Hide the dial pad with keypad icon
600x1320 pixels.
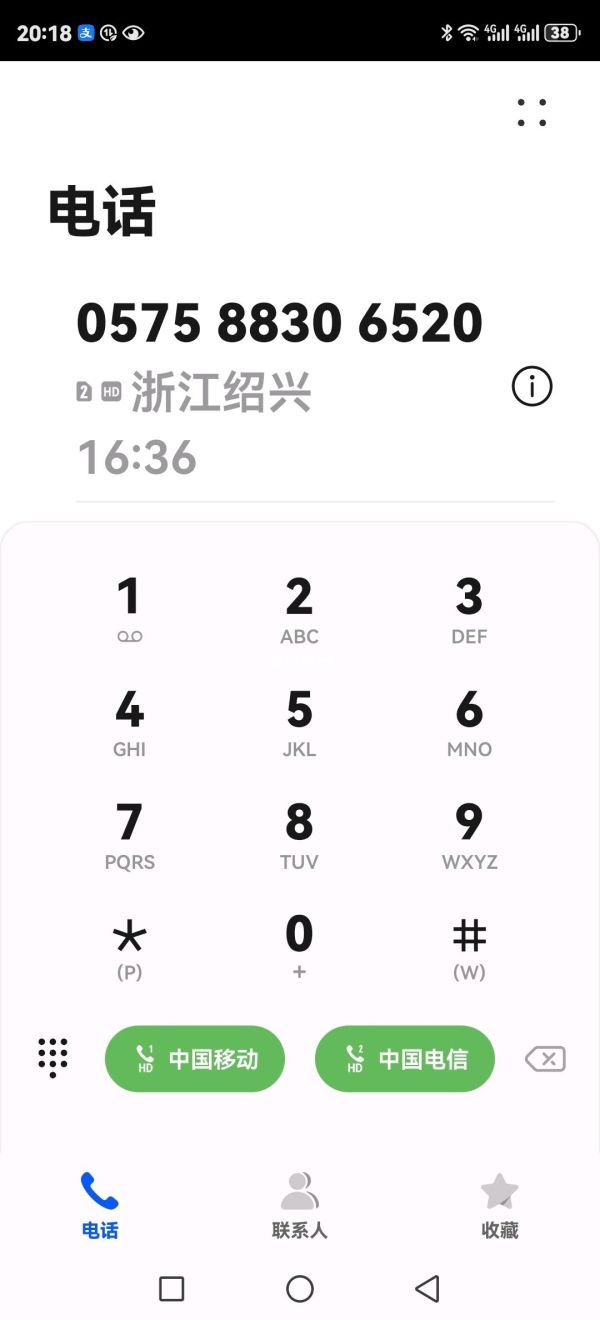53,1058
